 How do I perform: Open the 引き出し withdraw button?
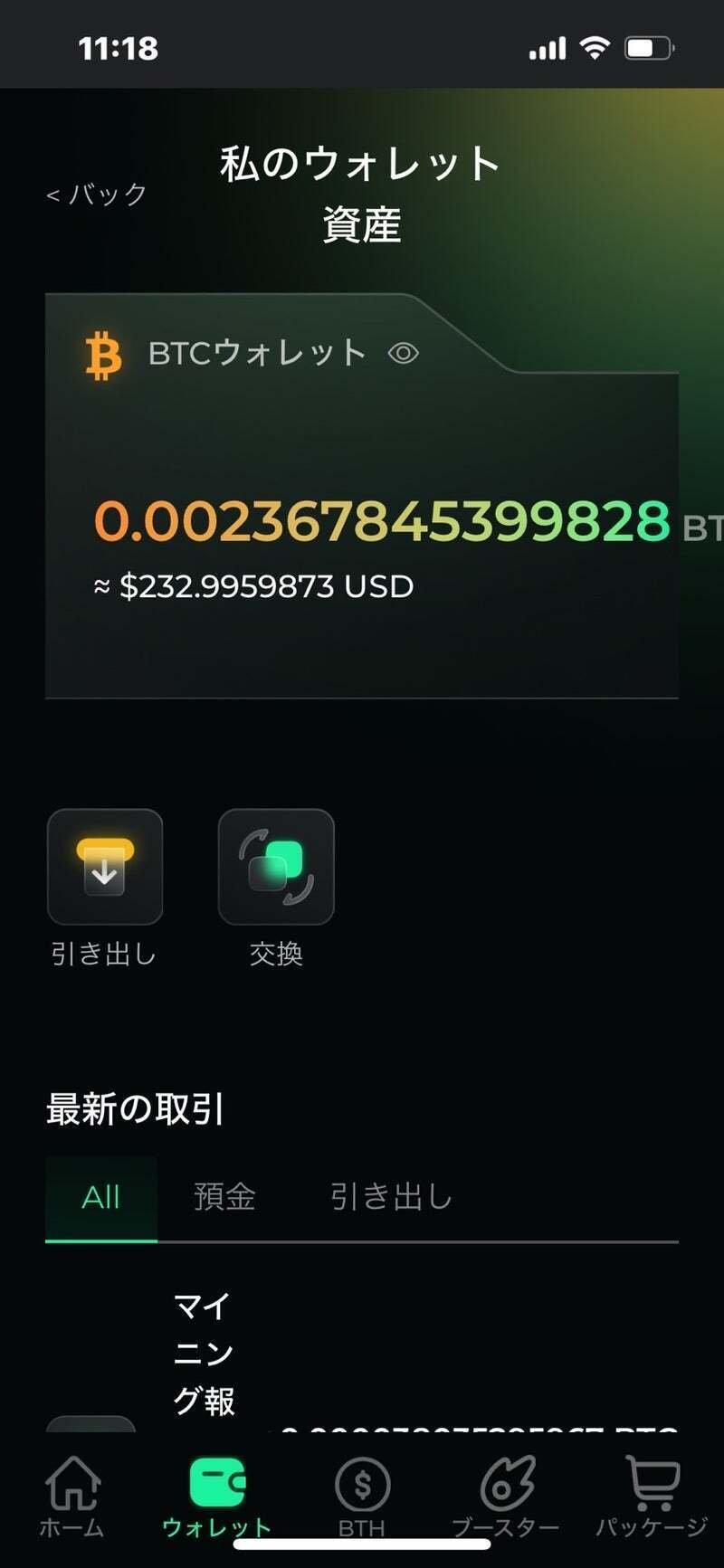pyautogui.click(x=105, y=867)
